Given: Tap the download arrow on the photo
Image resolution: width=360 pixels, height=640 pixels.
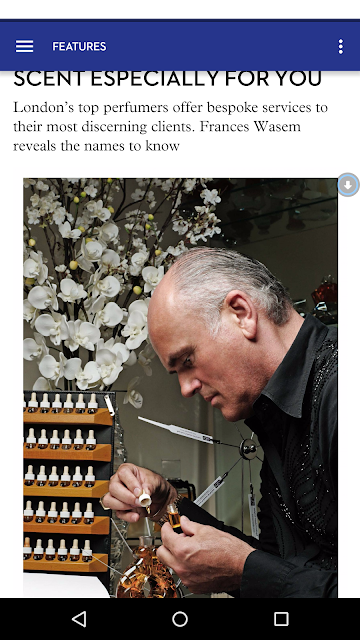Looking at the screenshot, I should pyautogui.click(x=348, y=185).
